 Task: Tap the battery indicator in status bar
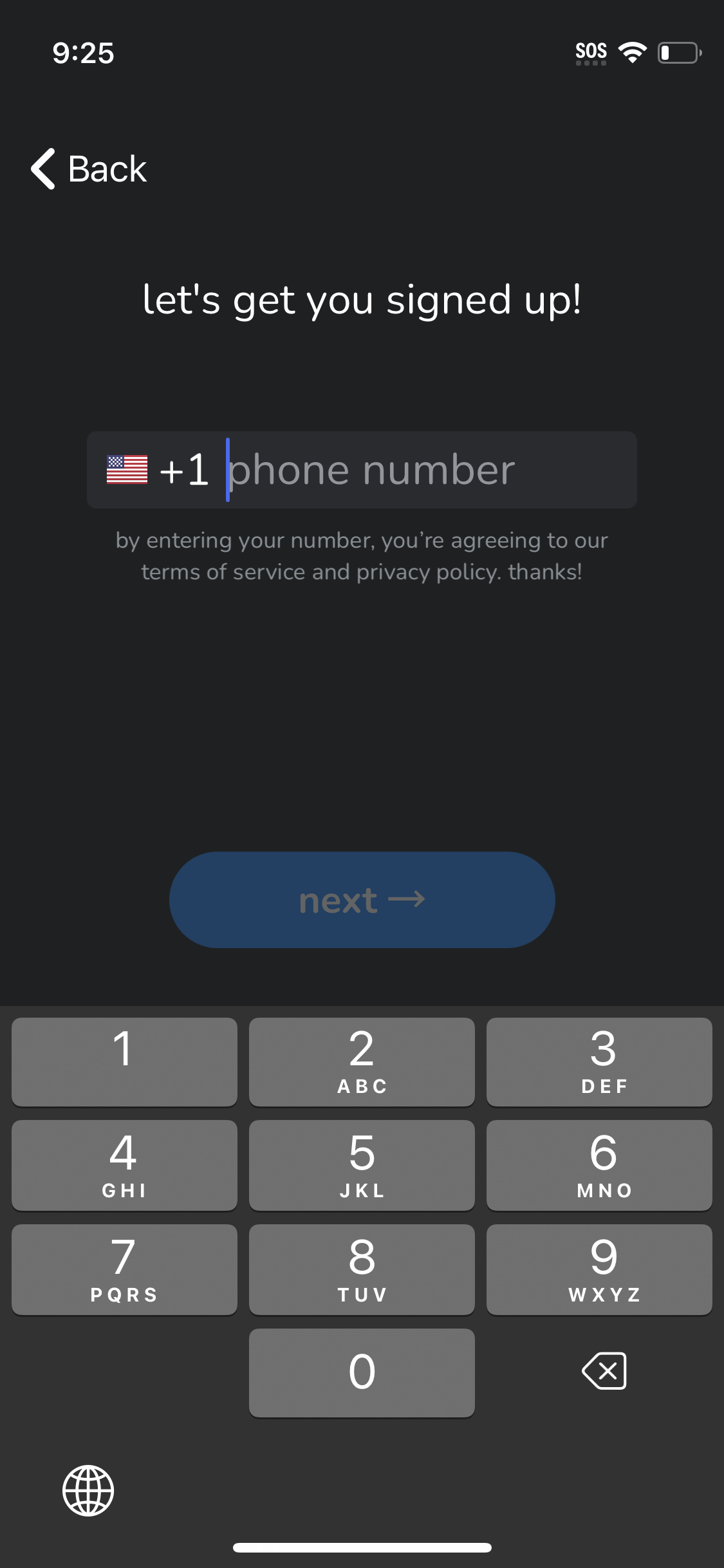pos(679,53)
